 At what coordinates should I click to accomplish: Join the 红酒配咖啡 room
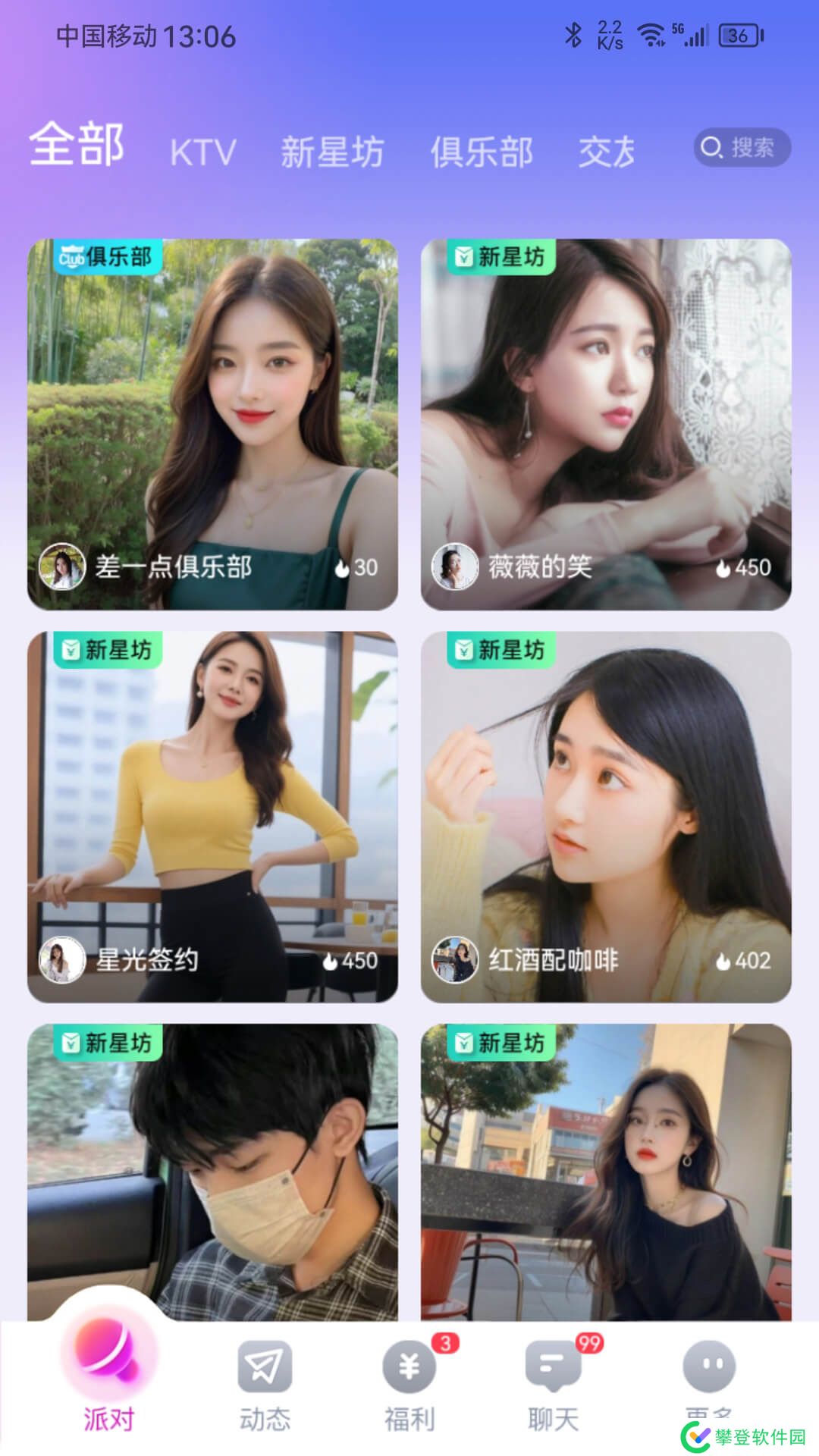click(x=605, y=817)
